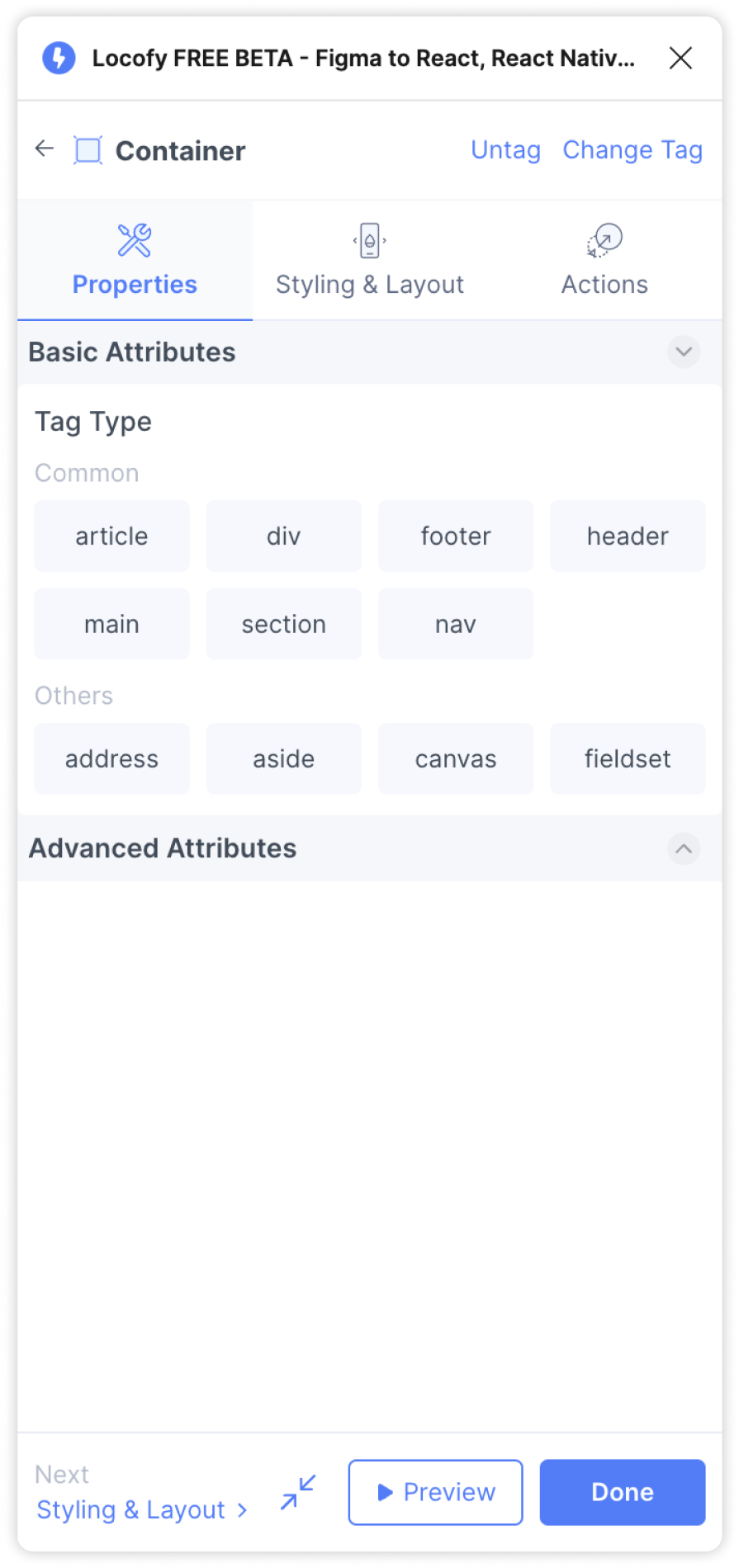Viewport: 739px width, 1568px height.
Task: Tap the minimize arrows icon
Action: coord(298,1492)
